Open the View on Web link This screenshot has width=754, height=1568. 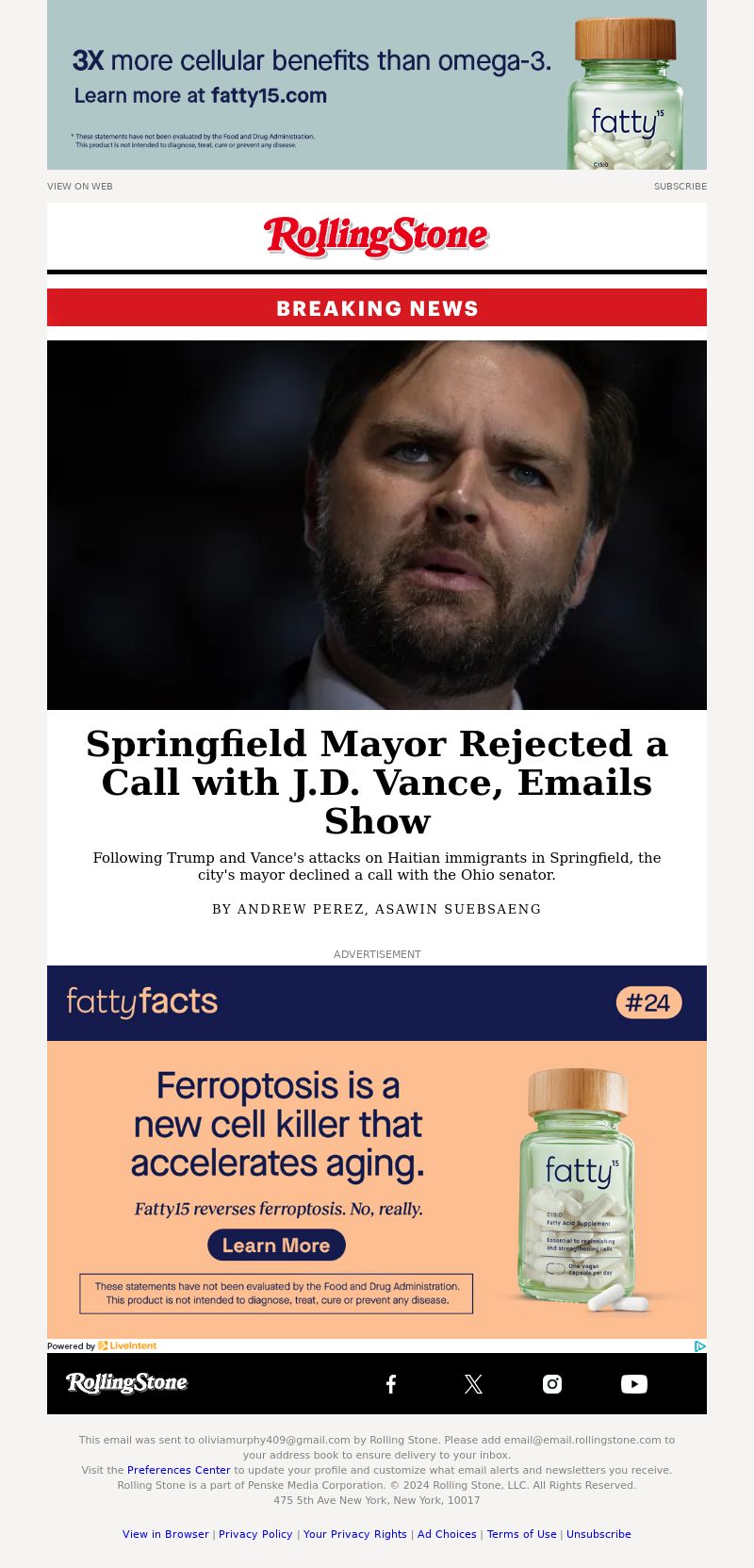click(x=80, y=187)
